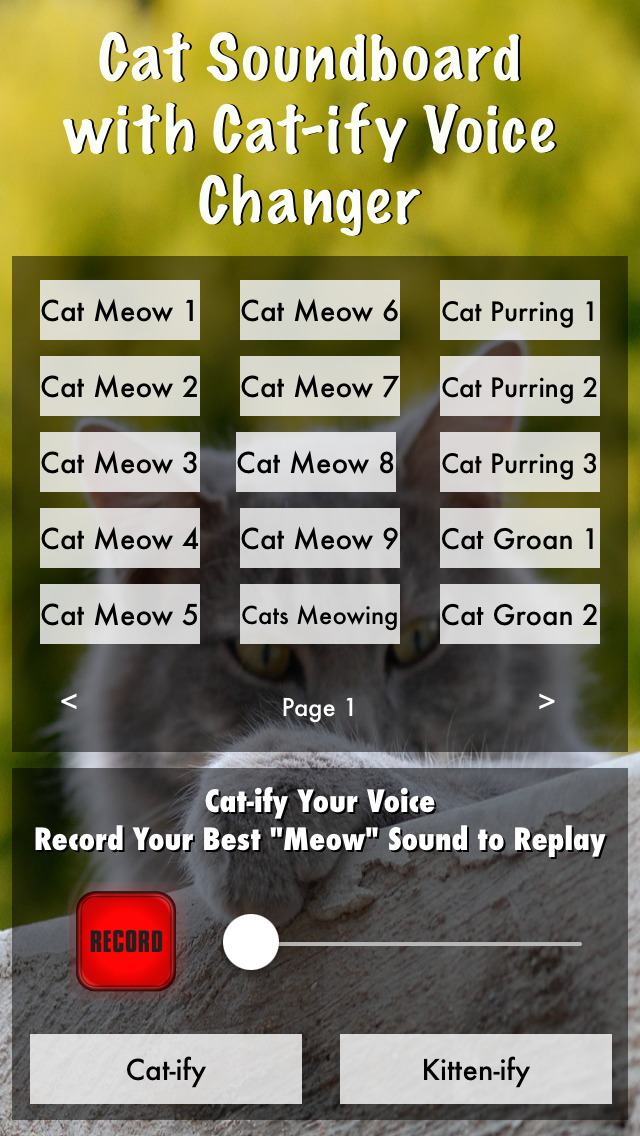The image size is (640, 1136).
Task: Play the Cat Meow 2 sound
Action: tap(120, 386)
